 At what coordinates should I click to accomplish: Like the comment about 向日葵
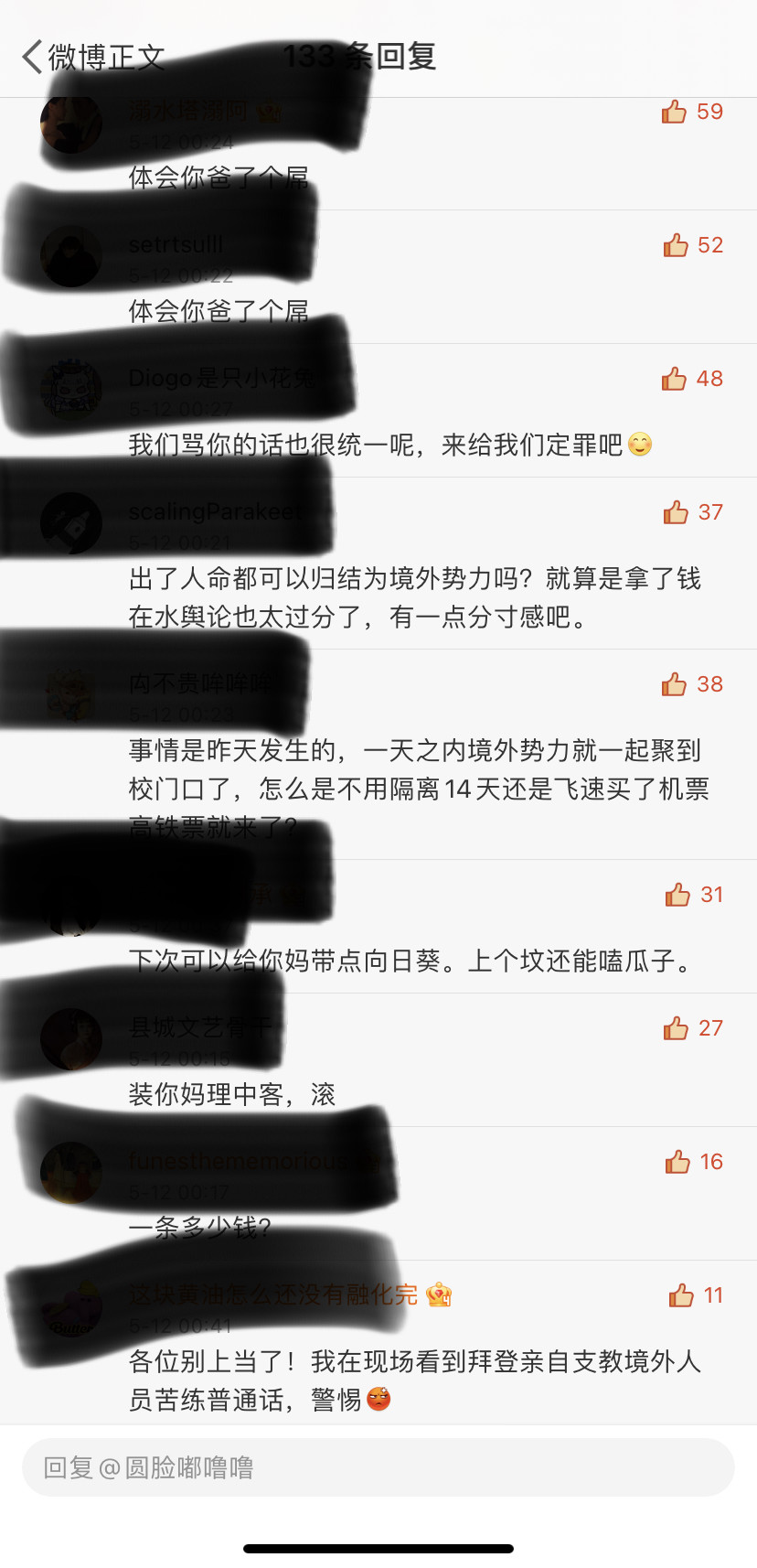pos(677,895)
